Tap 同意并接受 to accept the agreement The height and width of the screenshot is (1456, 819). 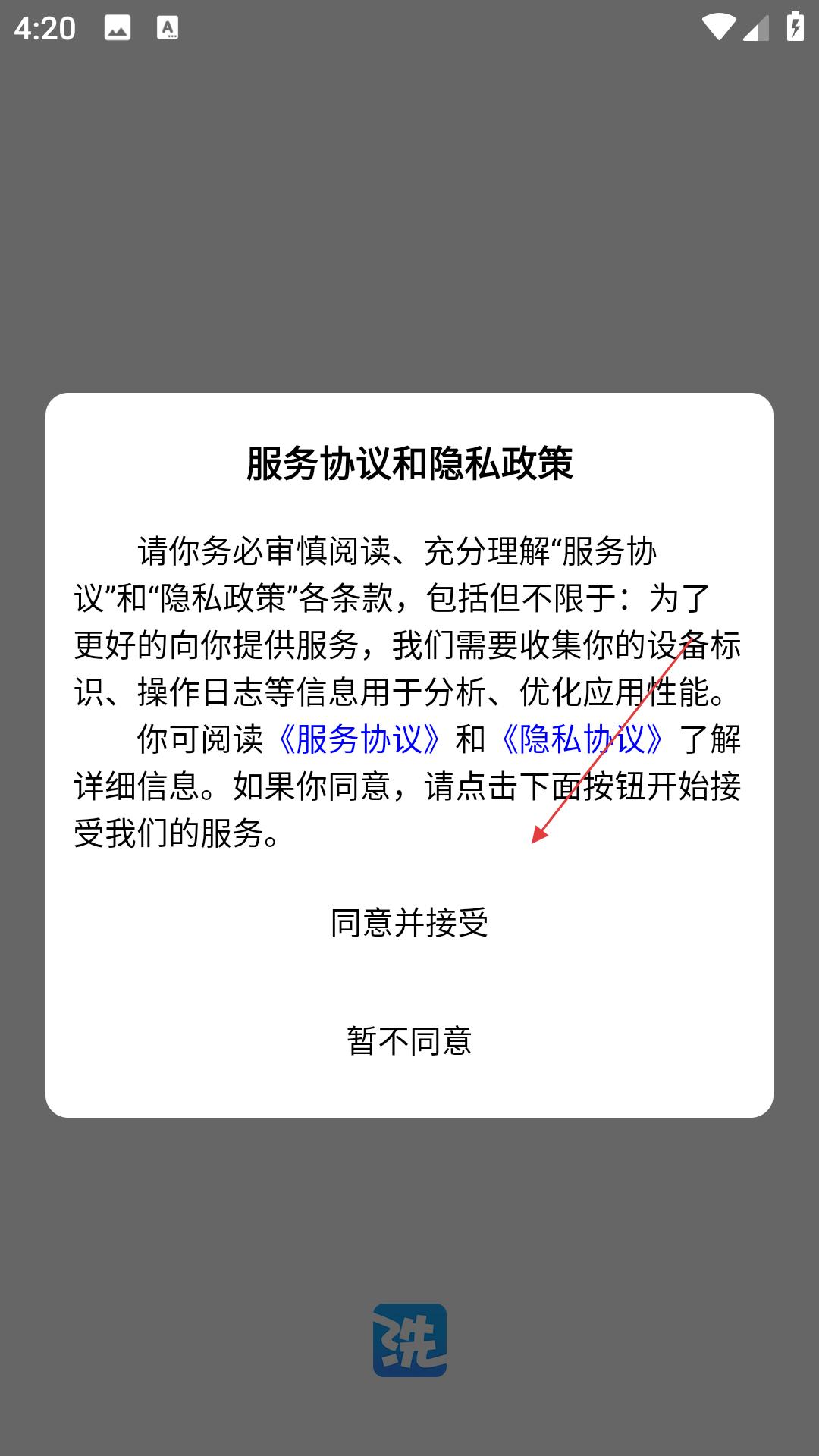409,923
